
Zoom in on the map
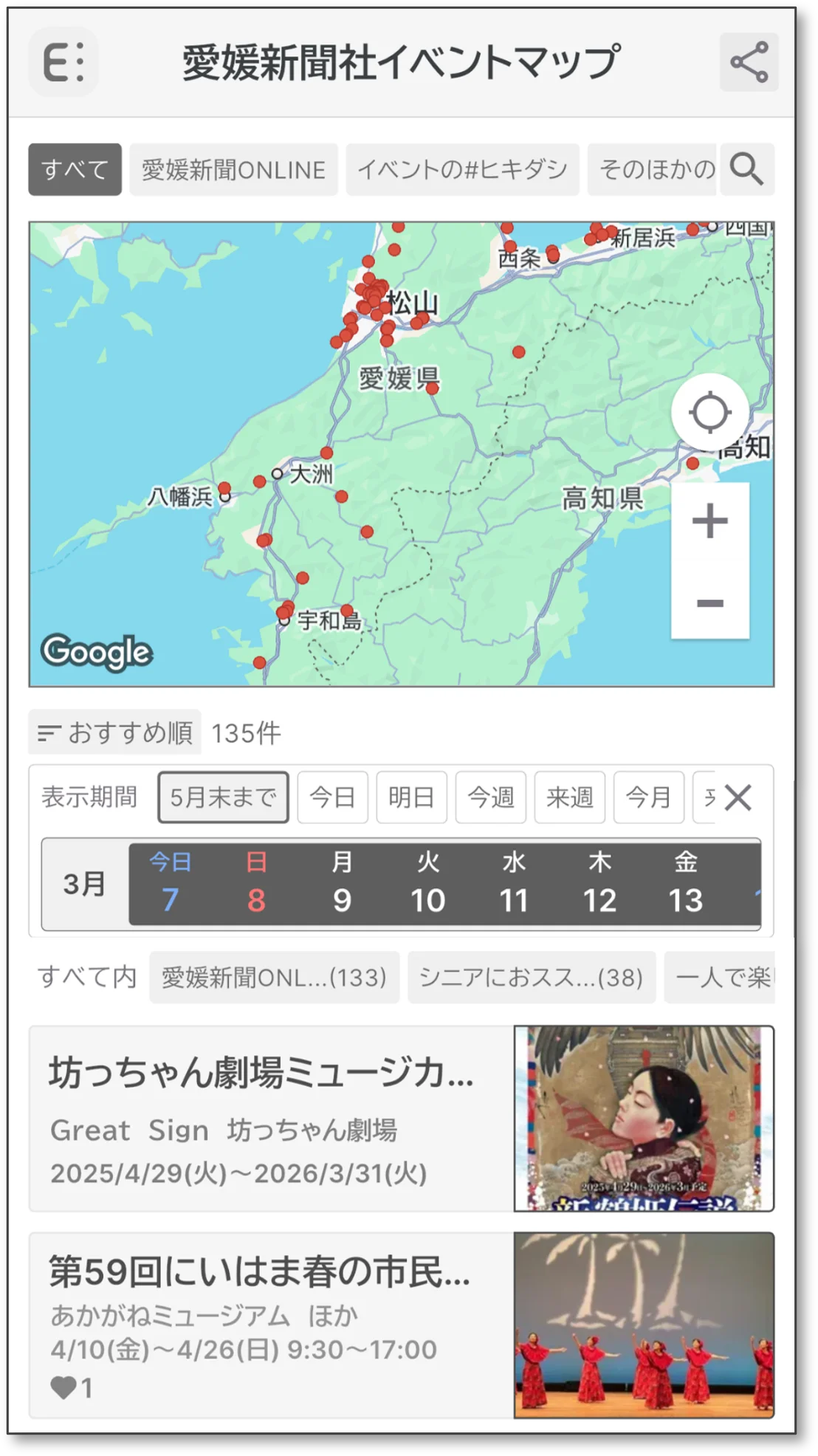[709, 521]
